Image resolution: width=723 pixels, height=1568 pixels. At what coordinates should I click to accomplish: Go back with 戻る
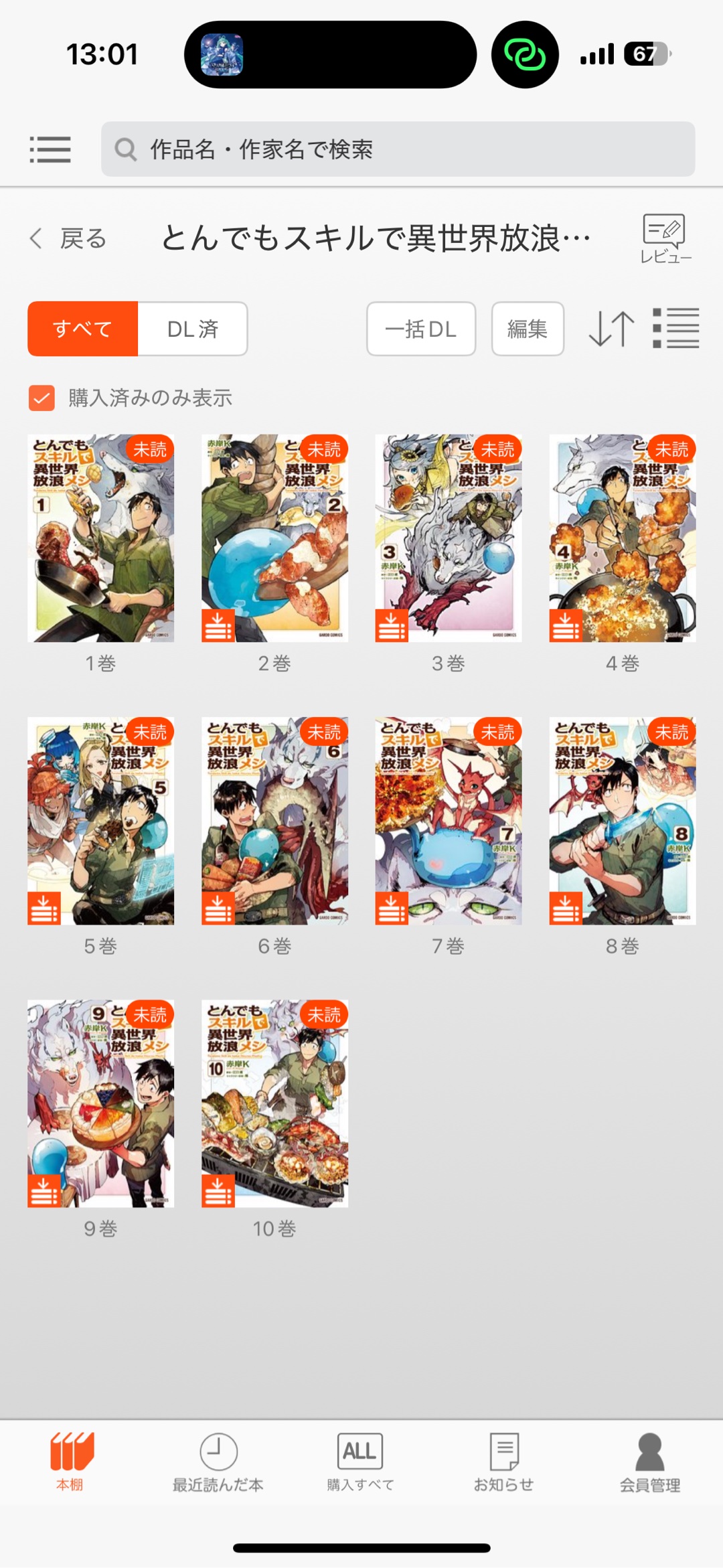tap(68, 238)
